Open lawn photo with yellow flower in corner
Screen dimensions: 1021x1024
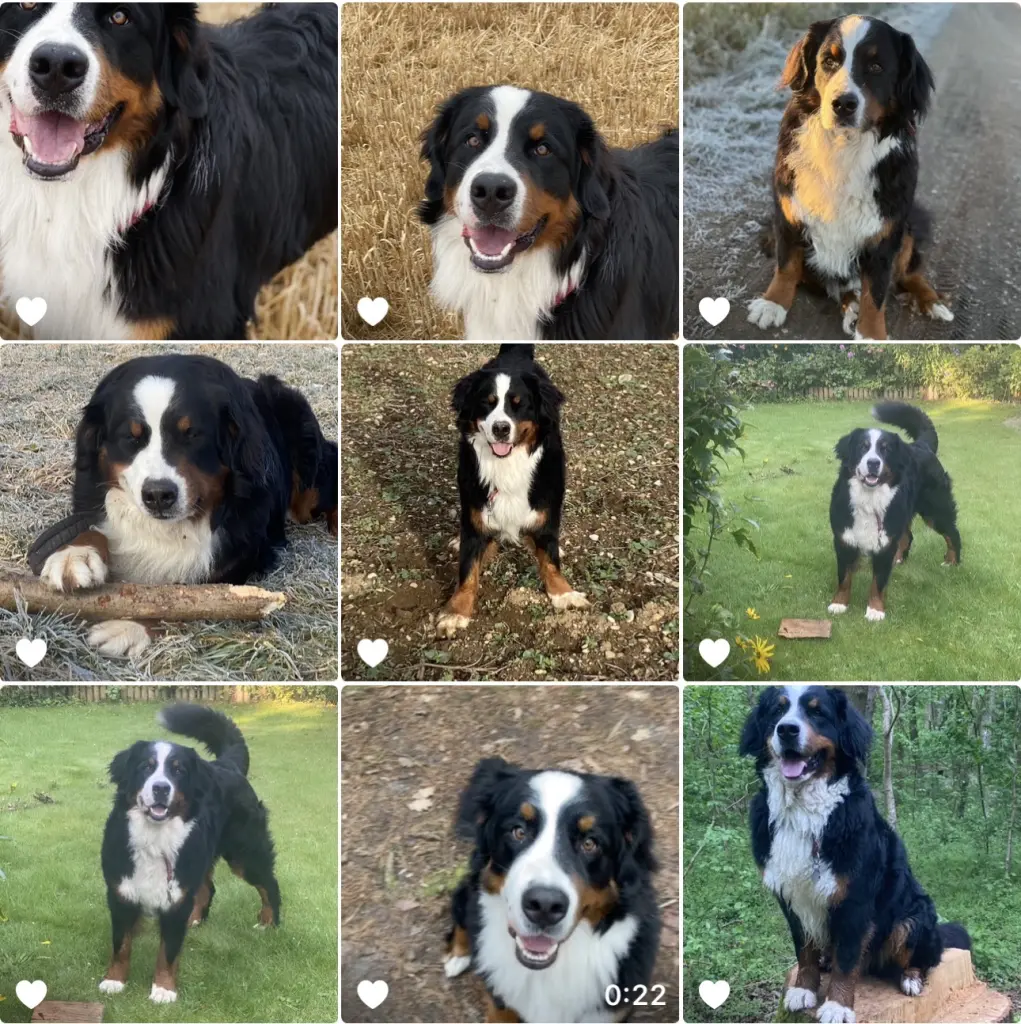(x=851, y=512)
